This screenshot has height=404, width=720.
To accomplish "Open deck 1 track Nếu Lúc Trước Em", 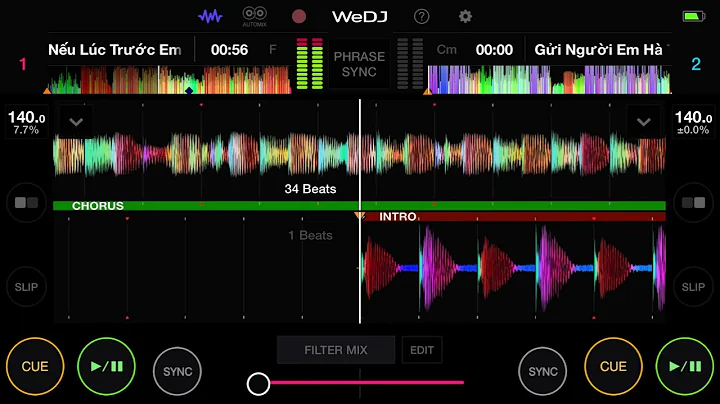I will pyautogui.click(x=114, y=49).
